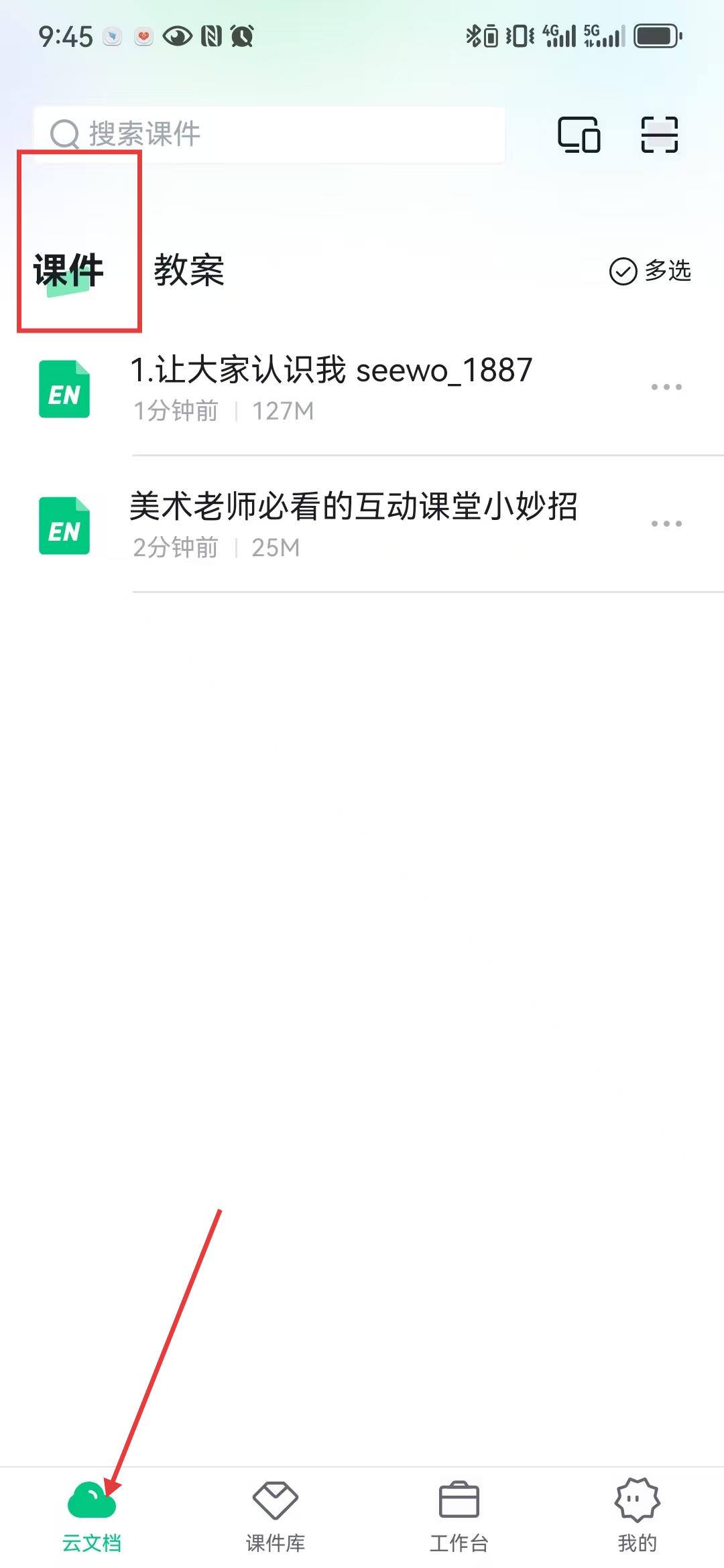Tap the checkmark circle beside 多选
724x1568 pixels.
point(623,270)
